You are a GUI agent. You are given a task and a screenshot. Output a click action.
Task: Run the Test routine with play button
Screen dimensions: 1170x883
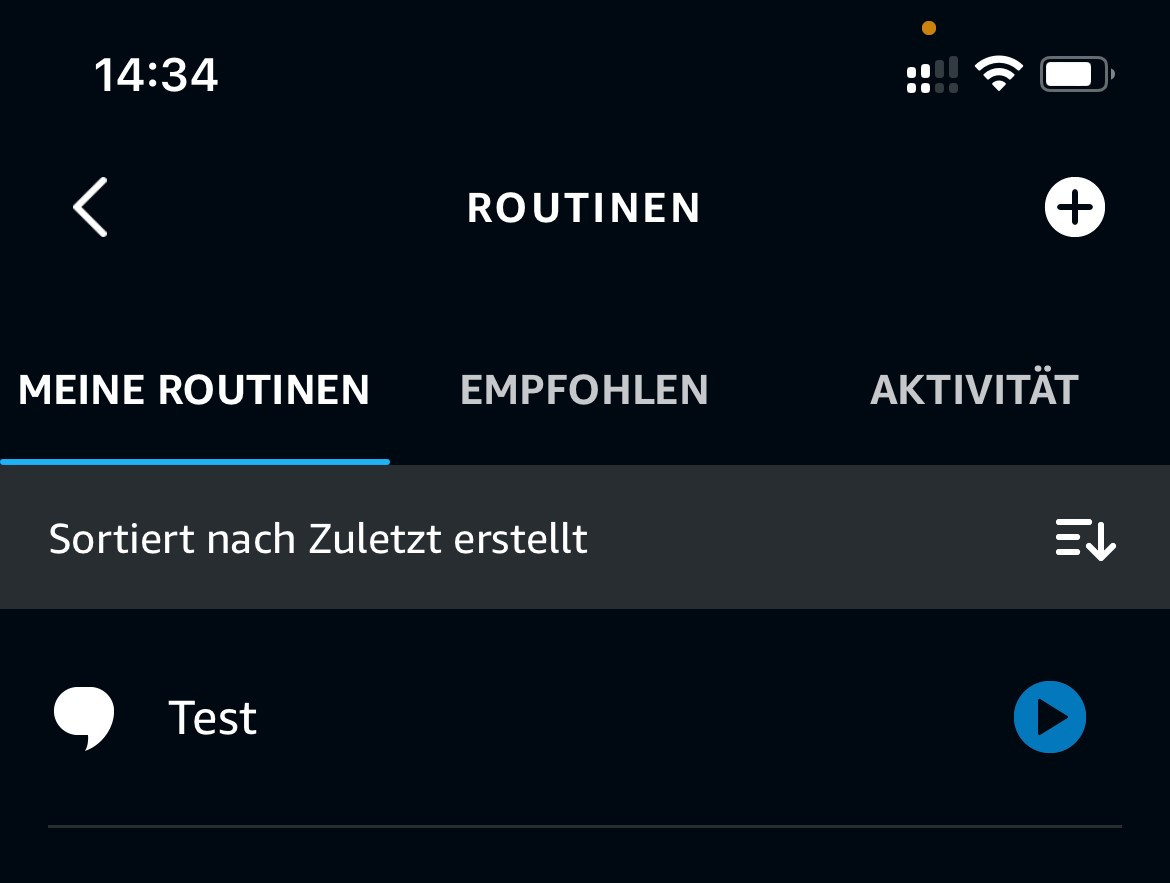[x=1049, y=717]
